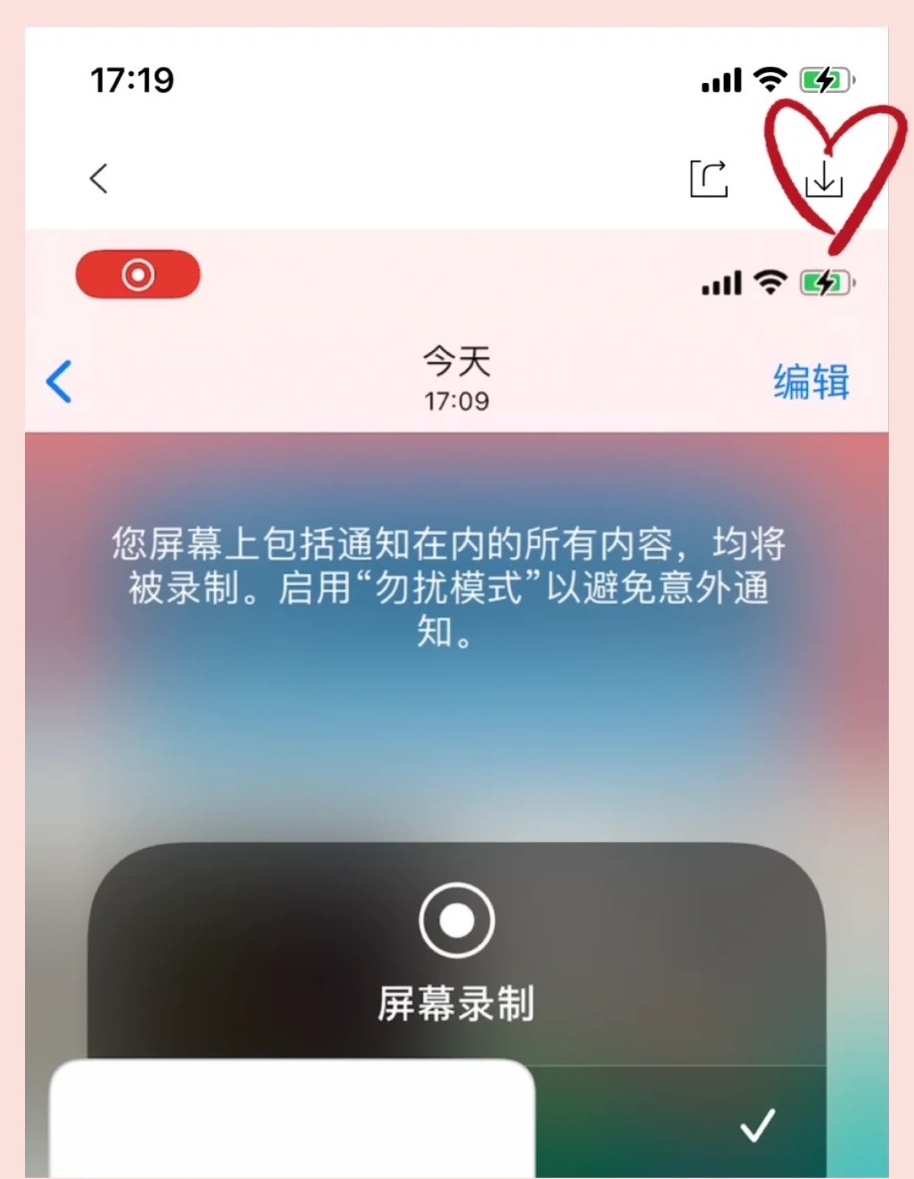Image resolution: width=914 pixels, height=1179 pixels.
Task: Tap the 编辑 edit button
Action: click(x=811, y=381)
